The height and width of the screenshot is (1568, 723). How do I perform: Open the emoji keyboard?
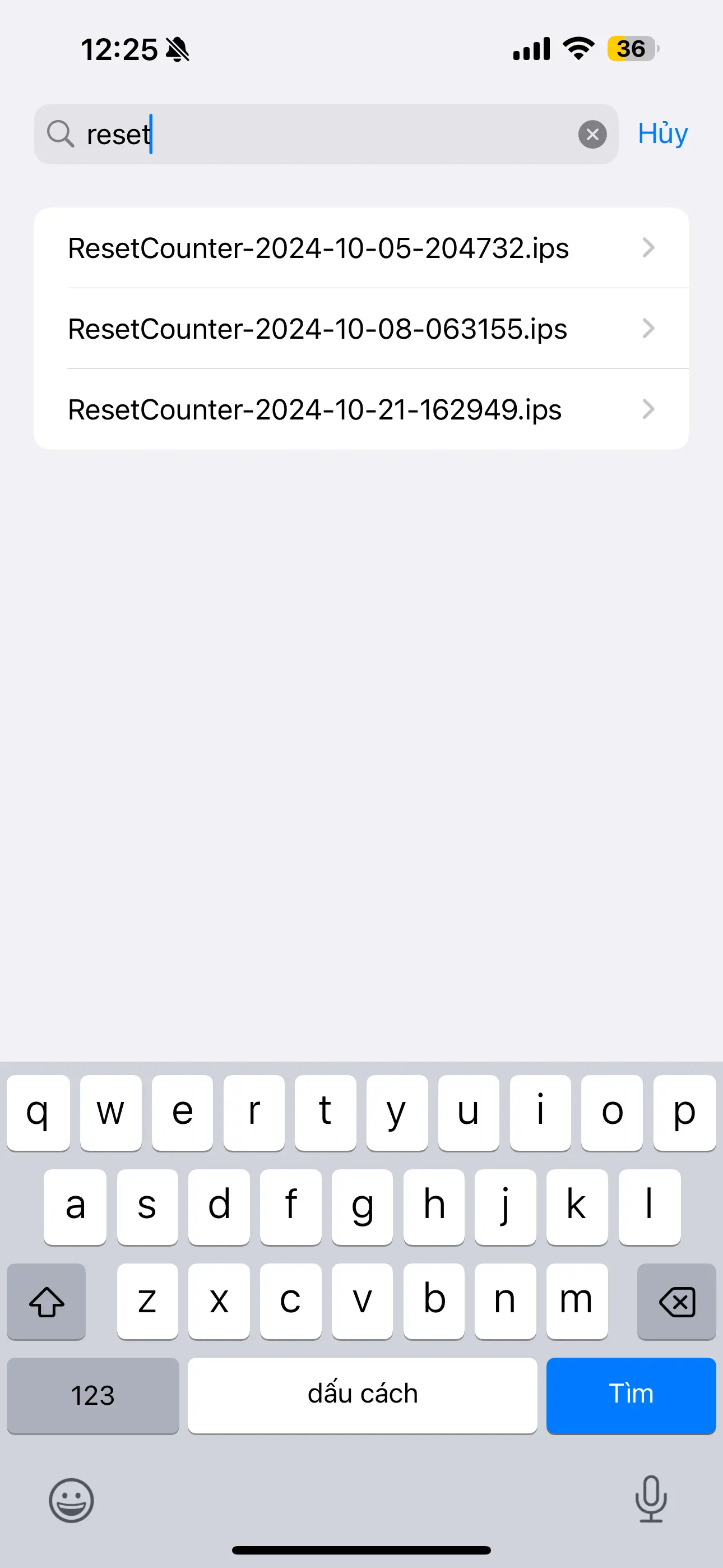pyautogui.click(x=71, y=1501)
